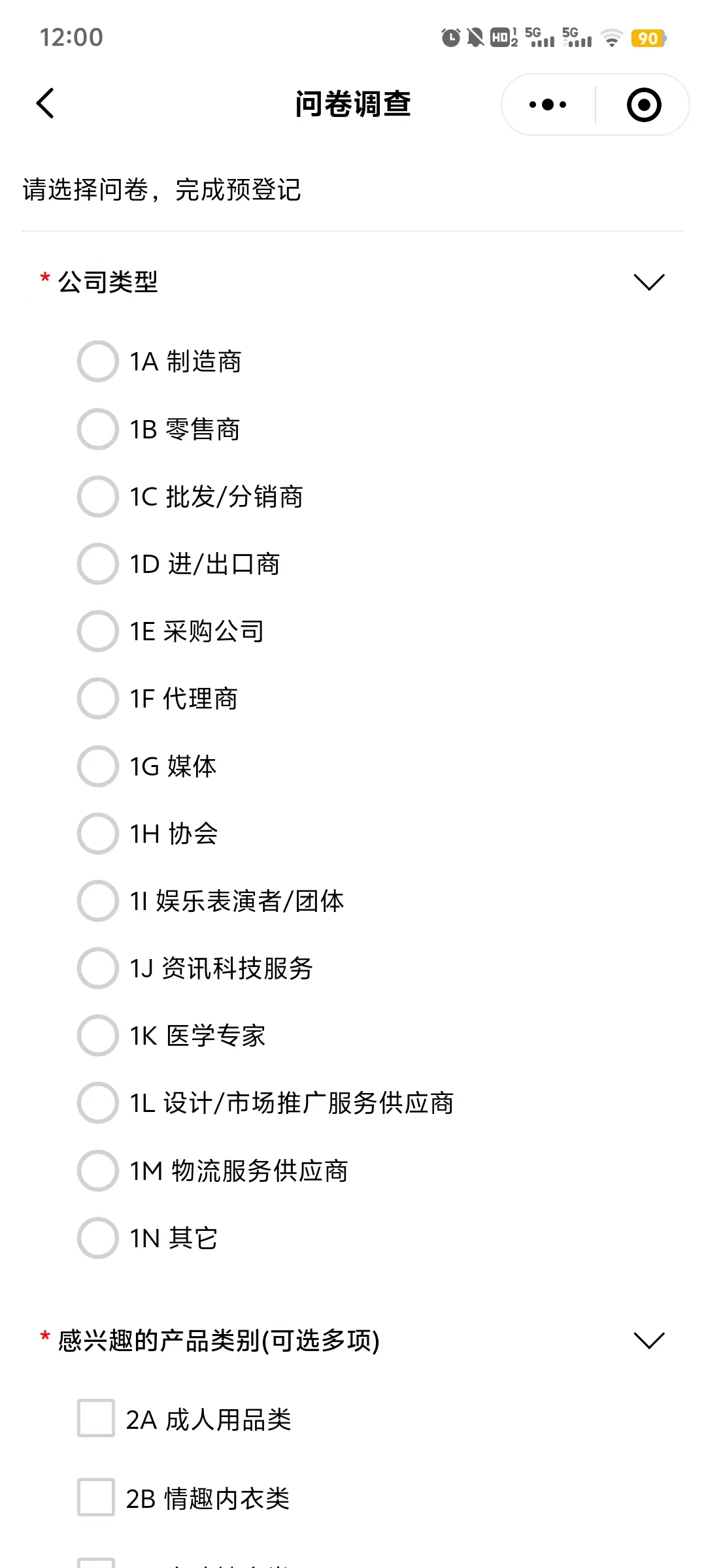
Task: Close the mini program with the circle button
Action: (643, 105)
